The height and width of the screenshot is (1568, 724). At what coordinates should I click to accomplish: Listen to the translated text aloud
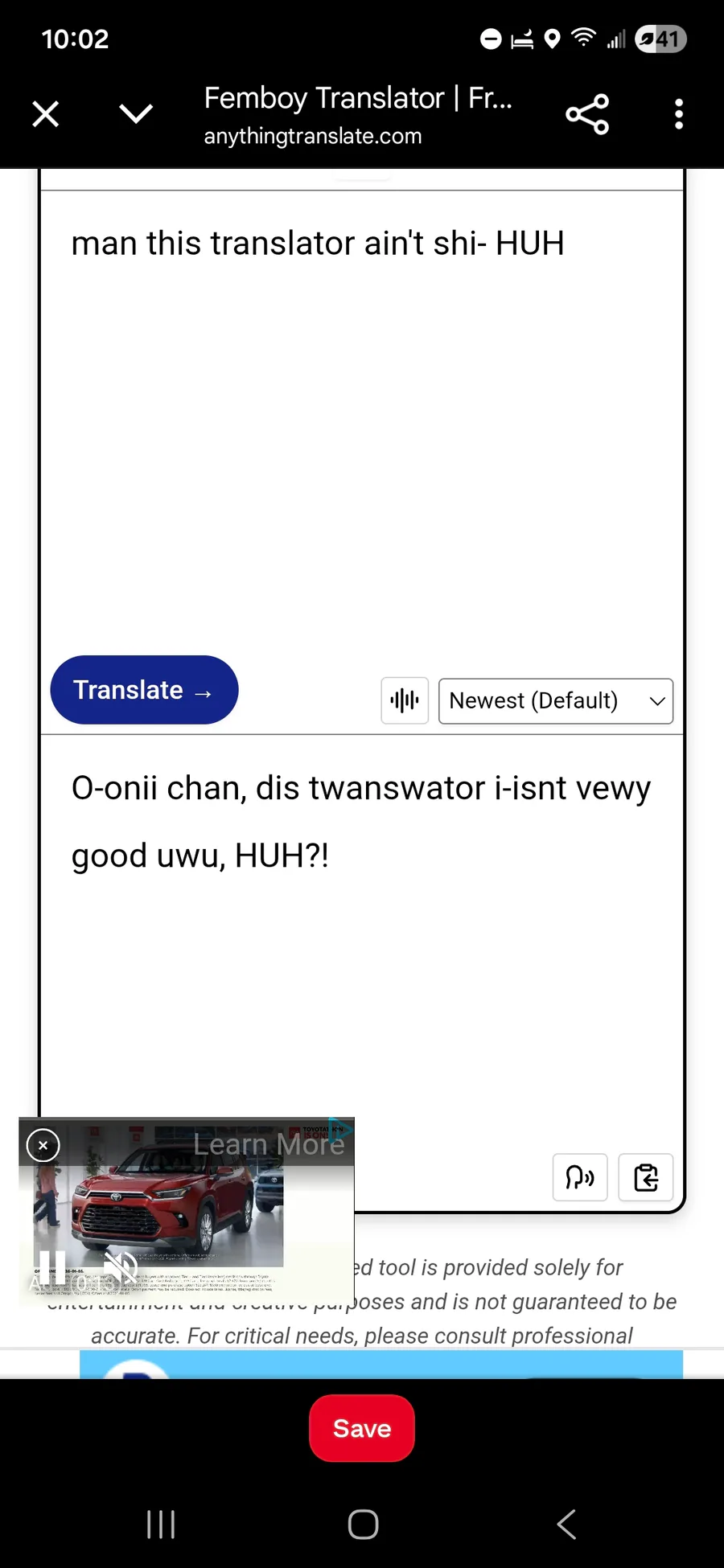[x=580, y=1177]
